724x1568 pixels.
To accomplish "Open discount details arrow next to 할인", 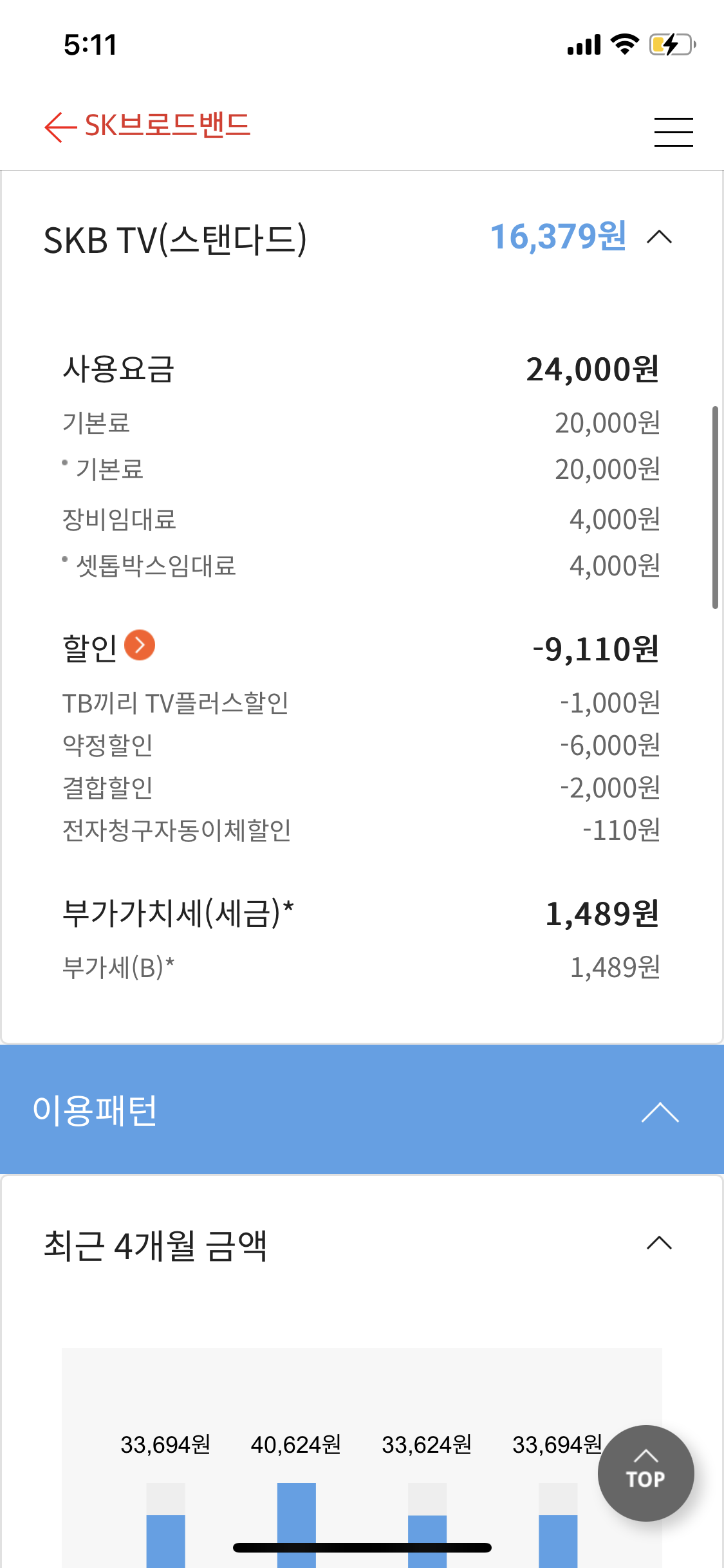I will coord(140,645).
